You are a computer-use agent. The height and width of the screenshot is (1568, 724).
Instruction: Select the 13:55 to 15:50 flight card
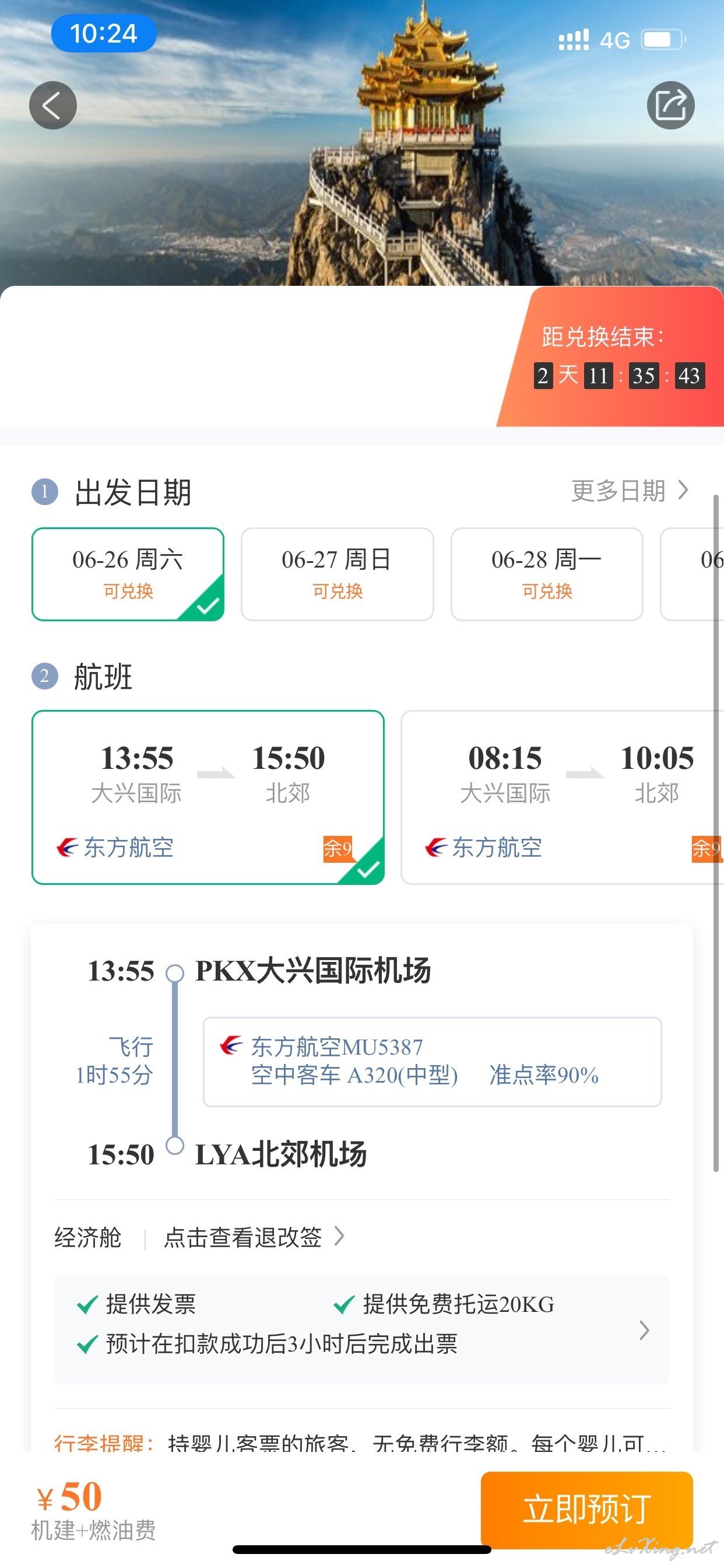208,797
